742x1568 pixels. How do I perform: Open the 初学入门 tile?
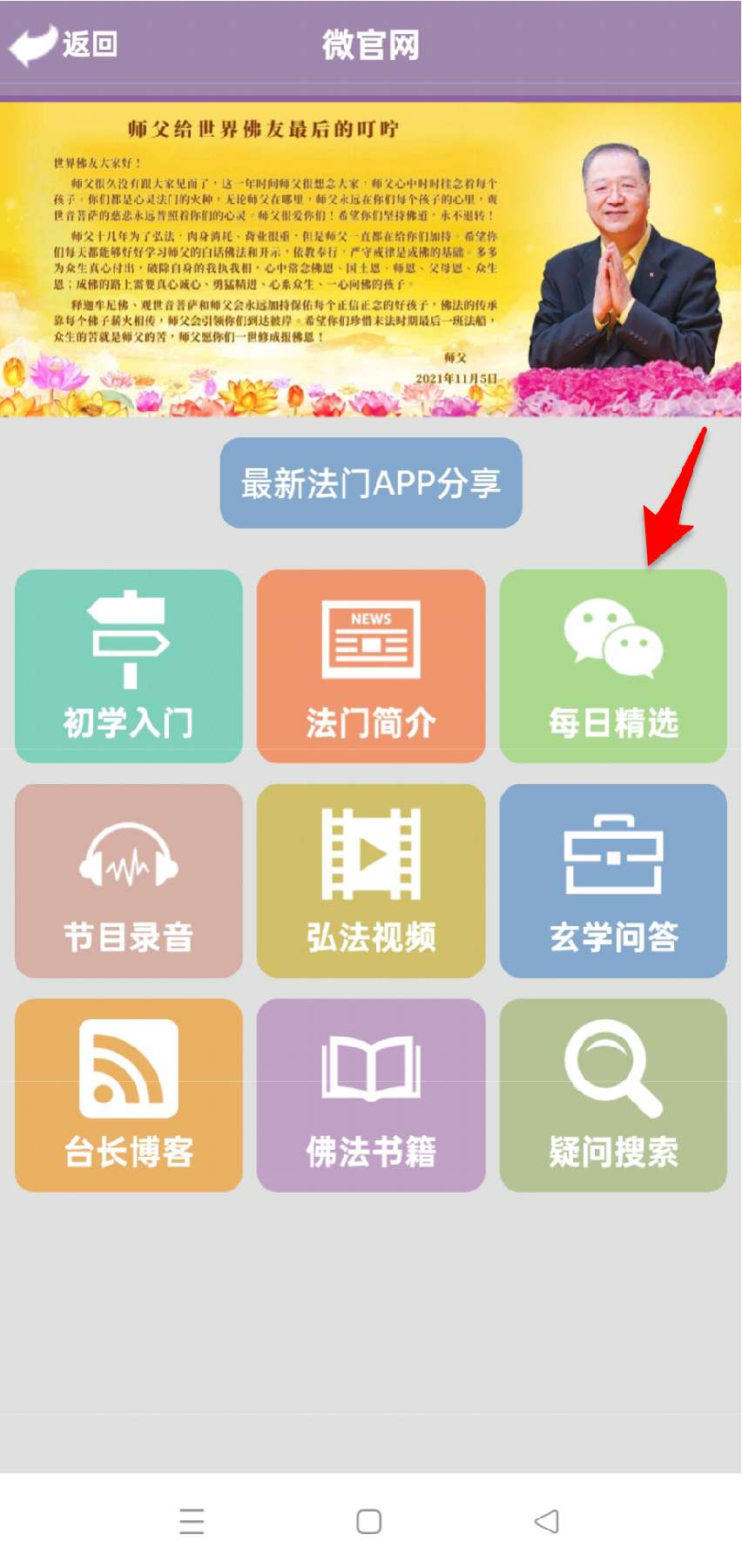pyautogui.click(x=129, y=666)
